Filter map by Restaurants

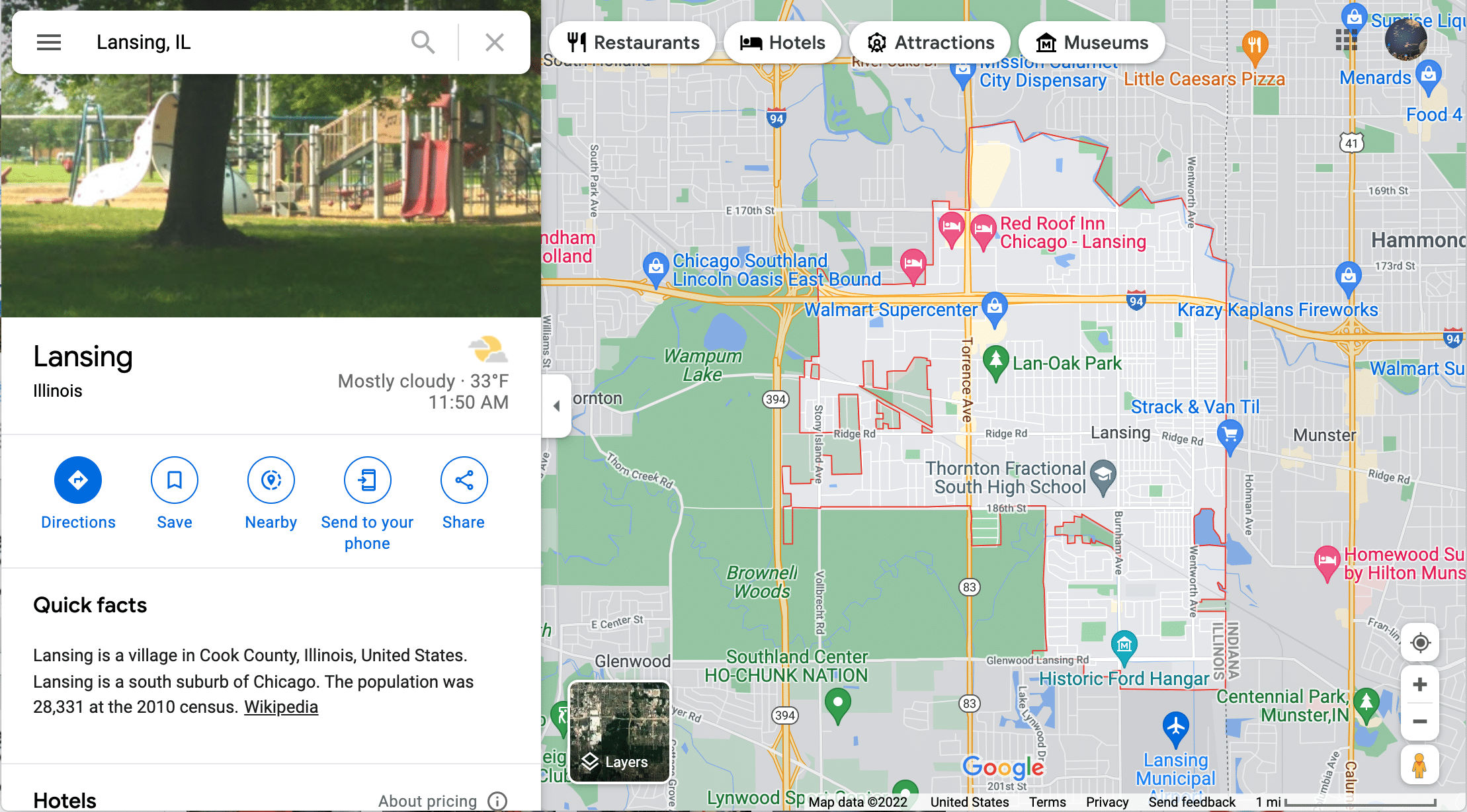coord(633,42)
